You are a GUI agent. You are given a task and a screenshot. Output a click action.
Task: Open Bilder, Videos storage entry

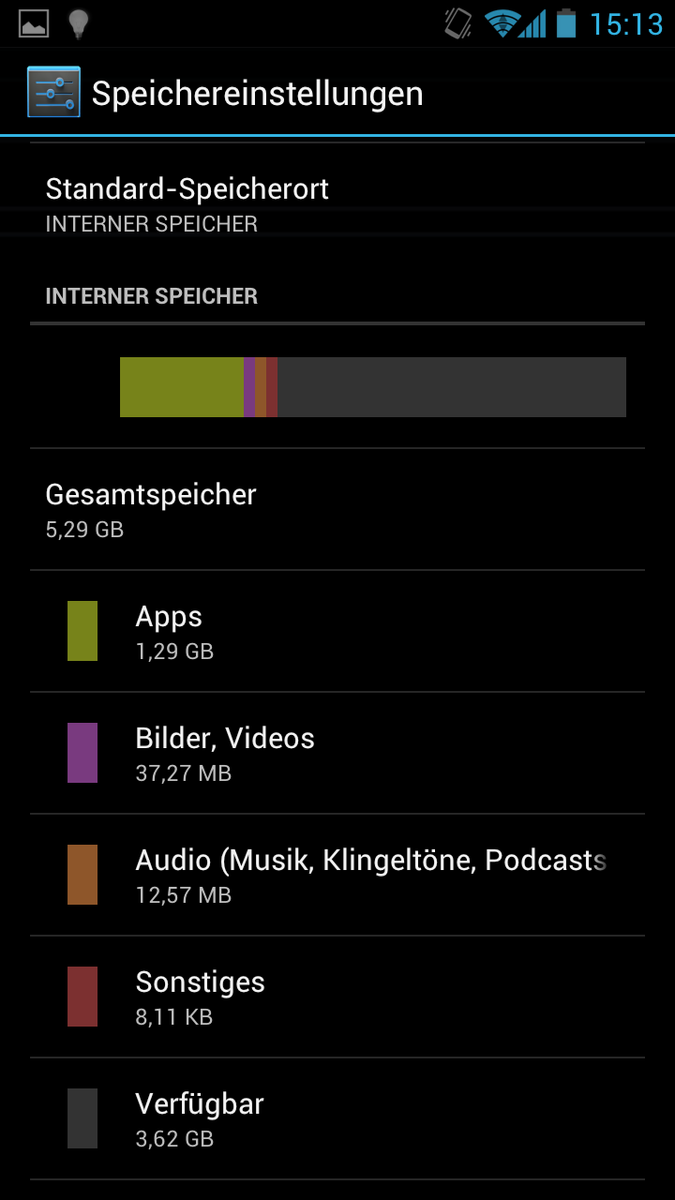click(336, 754)
